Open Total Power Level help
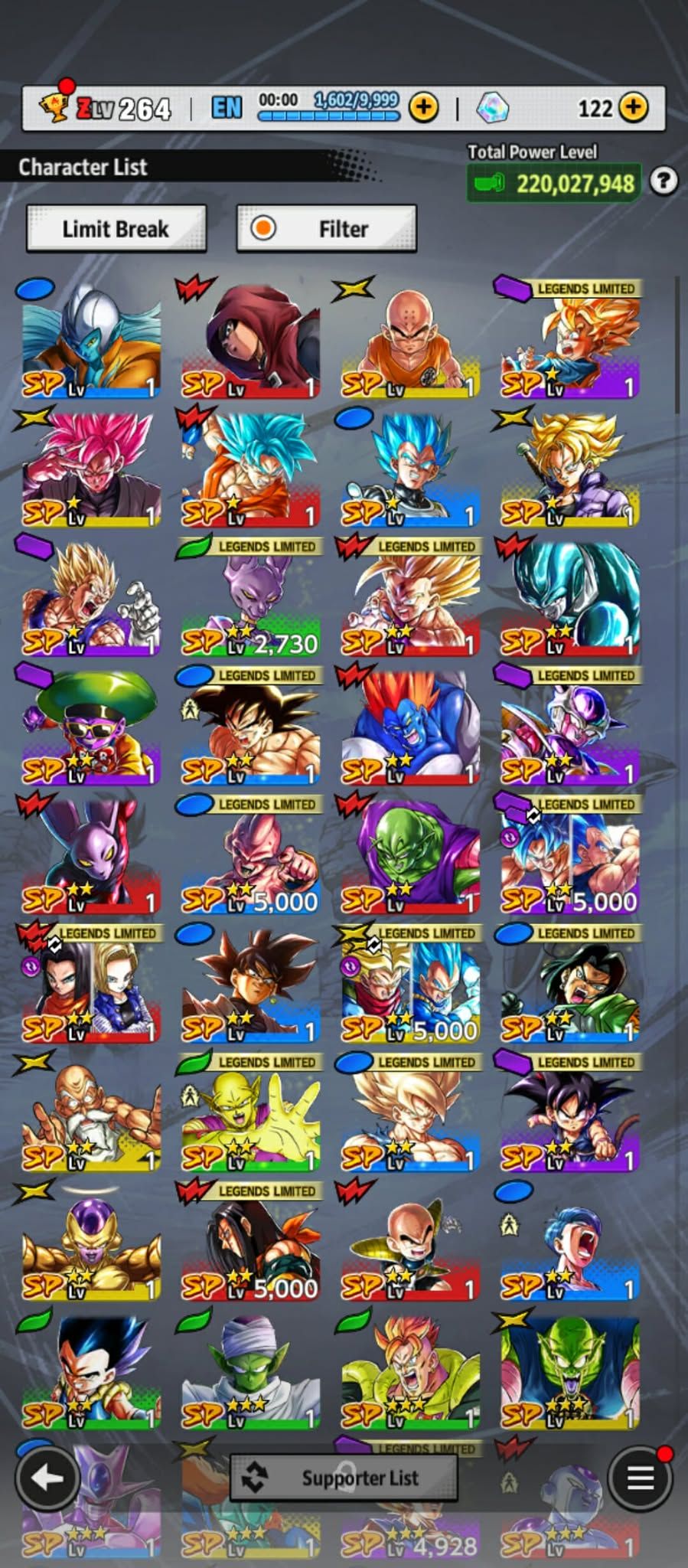The height and width of the screenshot is (1568, 688). [664, 181]
